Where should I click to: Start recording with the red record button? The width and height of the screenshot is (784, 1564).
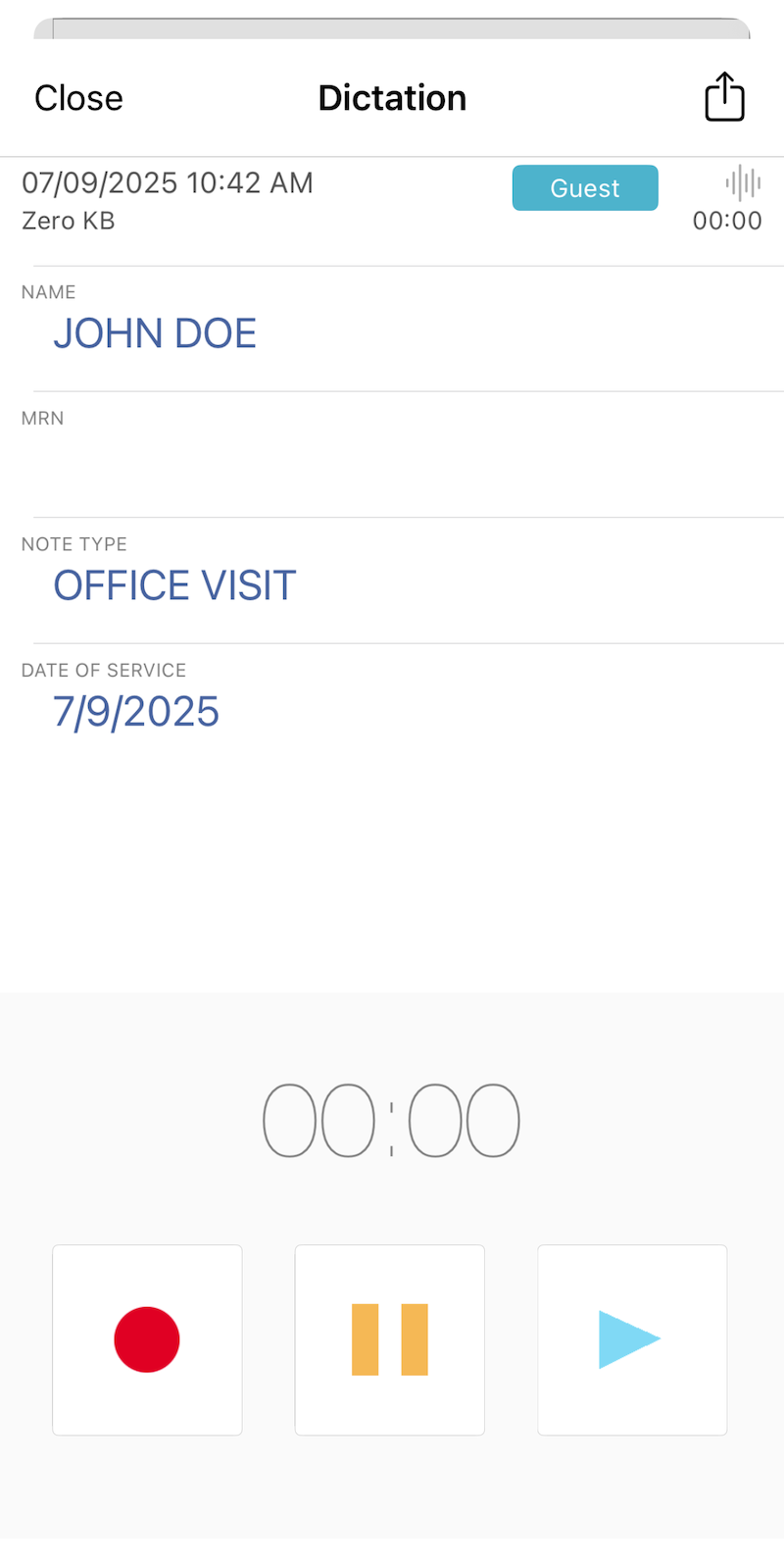[147, 1339]
